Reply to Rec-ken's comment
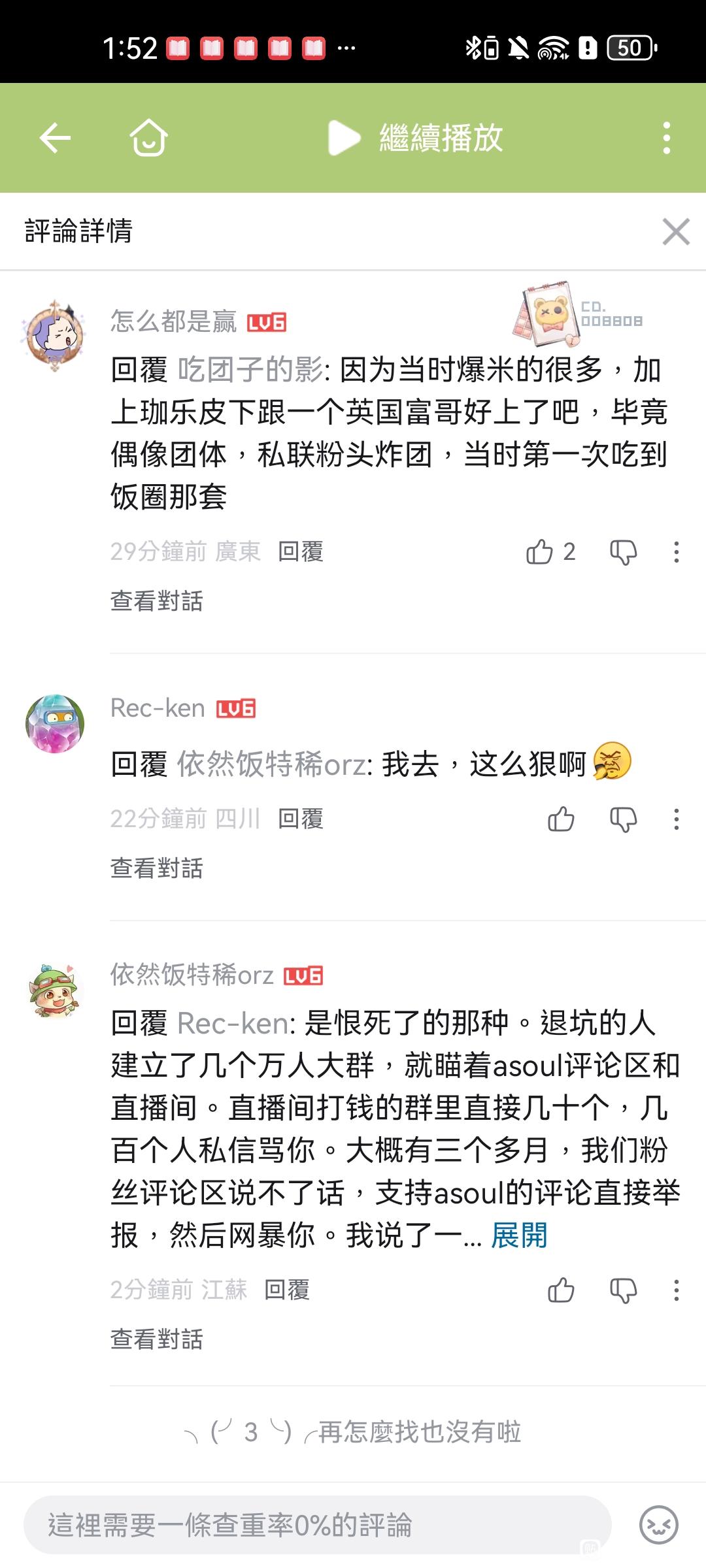Image resolution: width=706 pixels, height=1568 pixels. coord(301,819)
